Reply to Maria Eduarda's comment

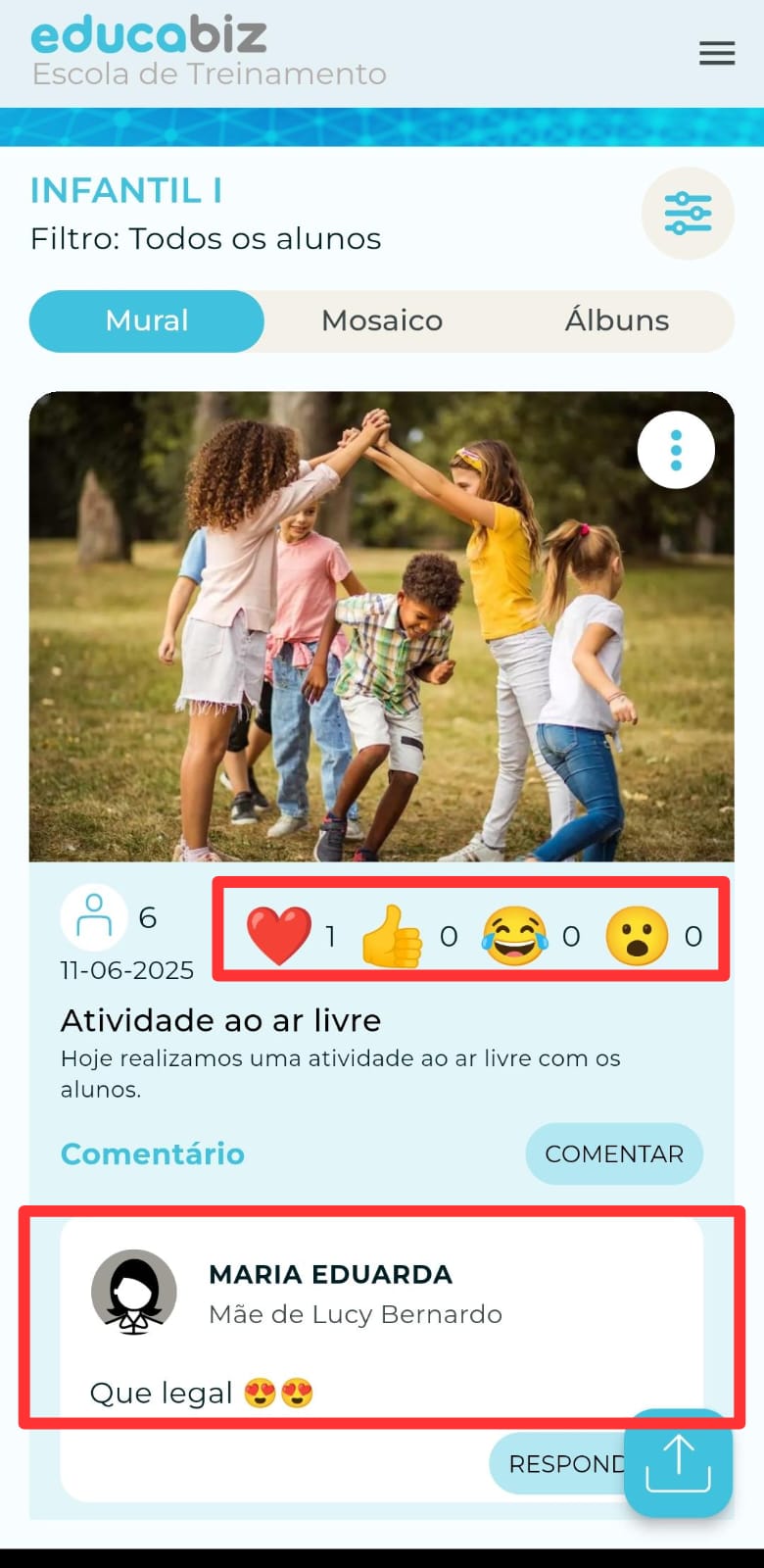[x=558, y=1464]
